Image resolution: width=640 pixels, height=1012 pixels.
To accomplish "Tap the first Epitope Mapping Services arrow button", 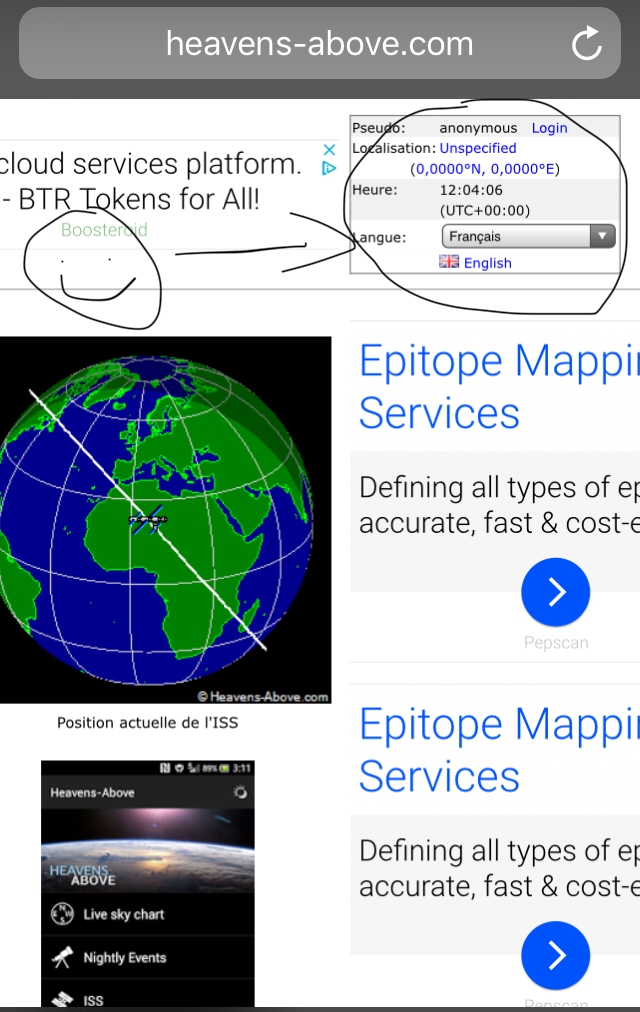I will pos(555,593).
